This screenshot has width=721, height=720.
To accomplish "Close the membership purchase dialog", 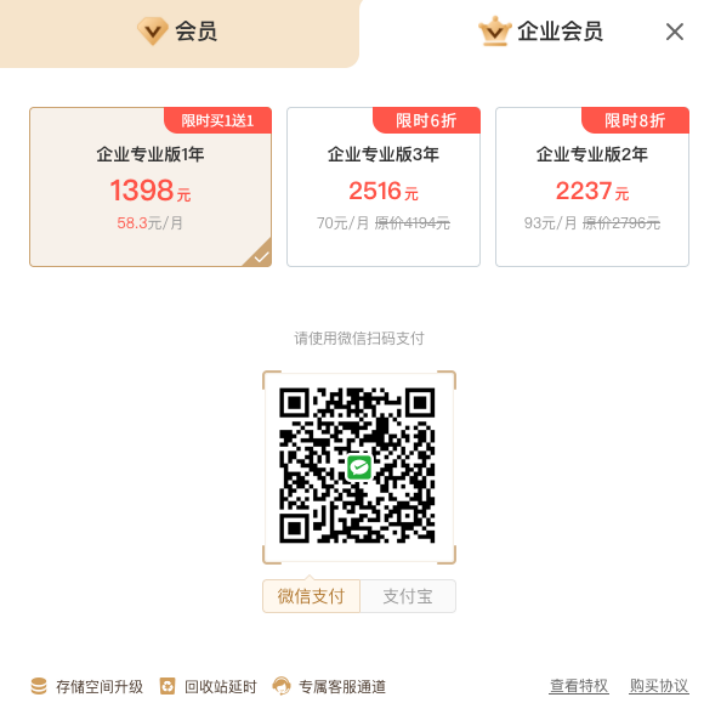I will 675,32.
